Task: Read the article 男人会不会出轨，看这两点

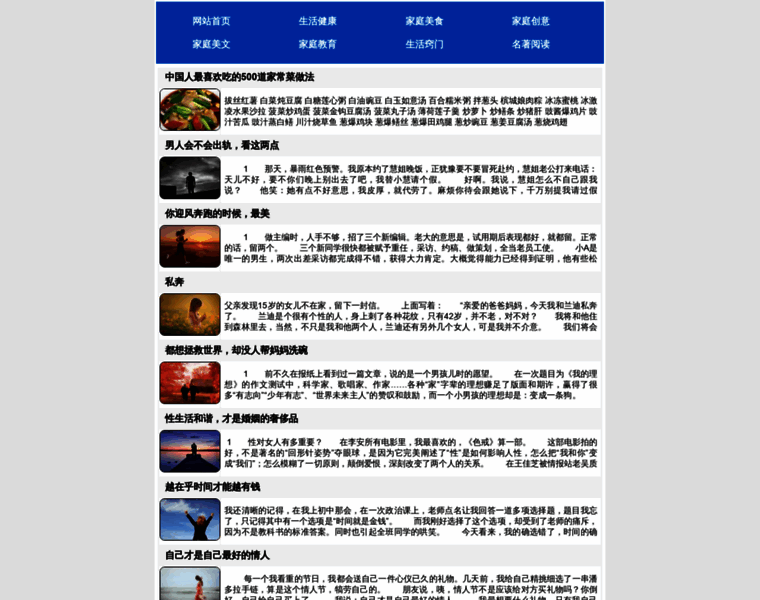Action: pos(222,146)
